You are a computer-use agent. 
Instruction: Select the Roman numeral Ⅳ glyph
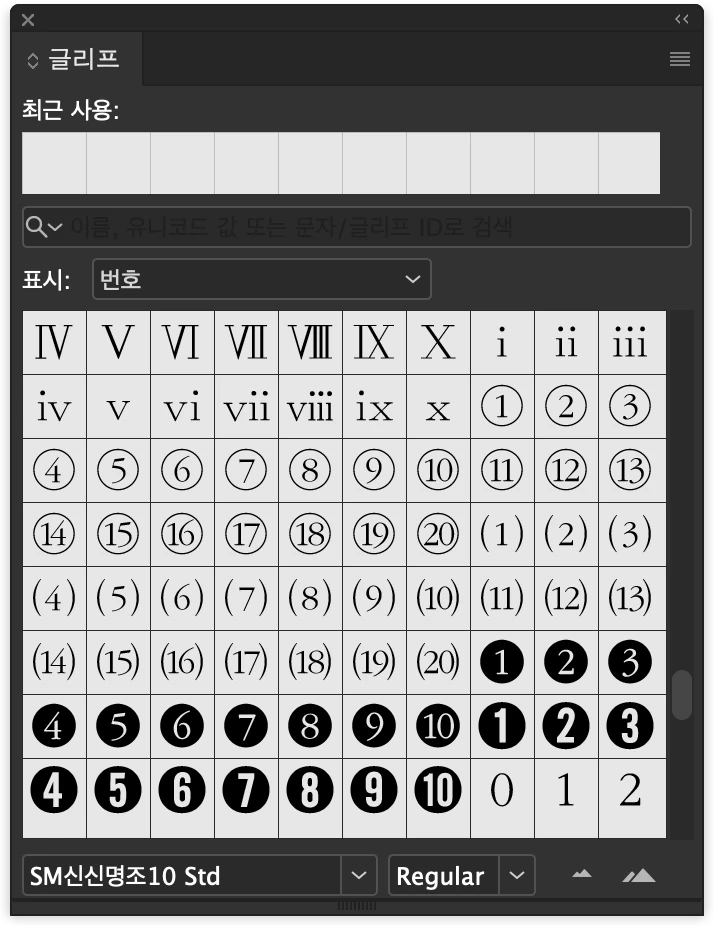54,343
